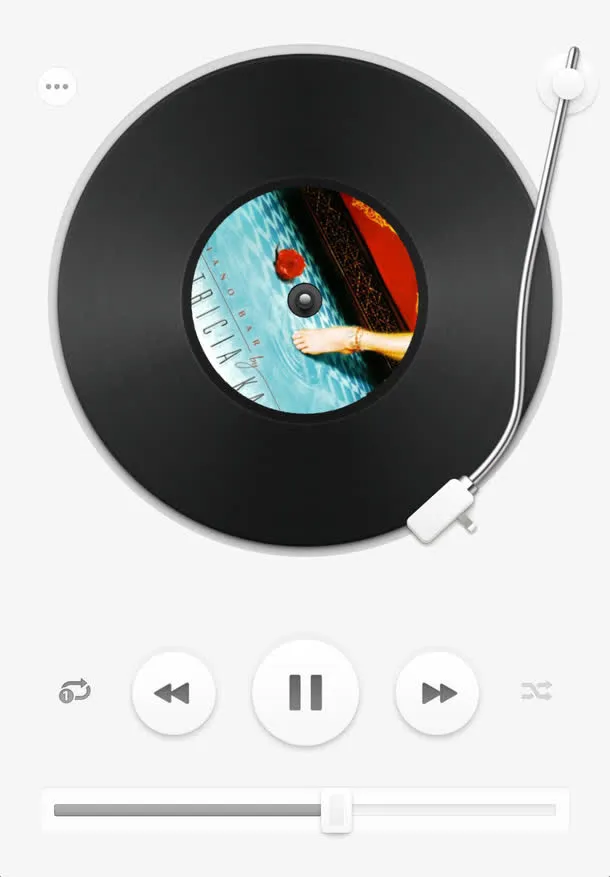
Task: Enable shuffle playback
Action: click(536, 691)
